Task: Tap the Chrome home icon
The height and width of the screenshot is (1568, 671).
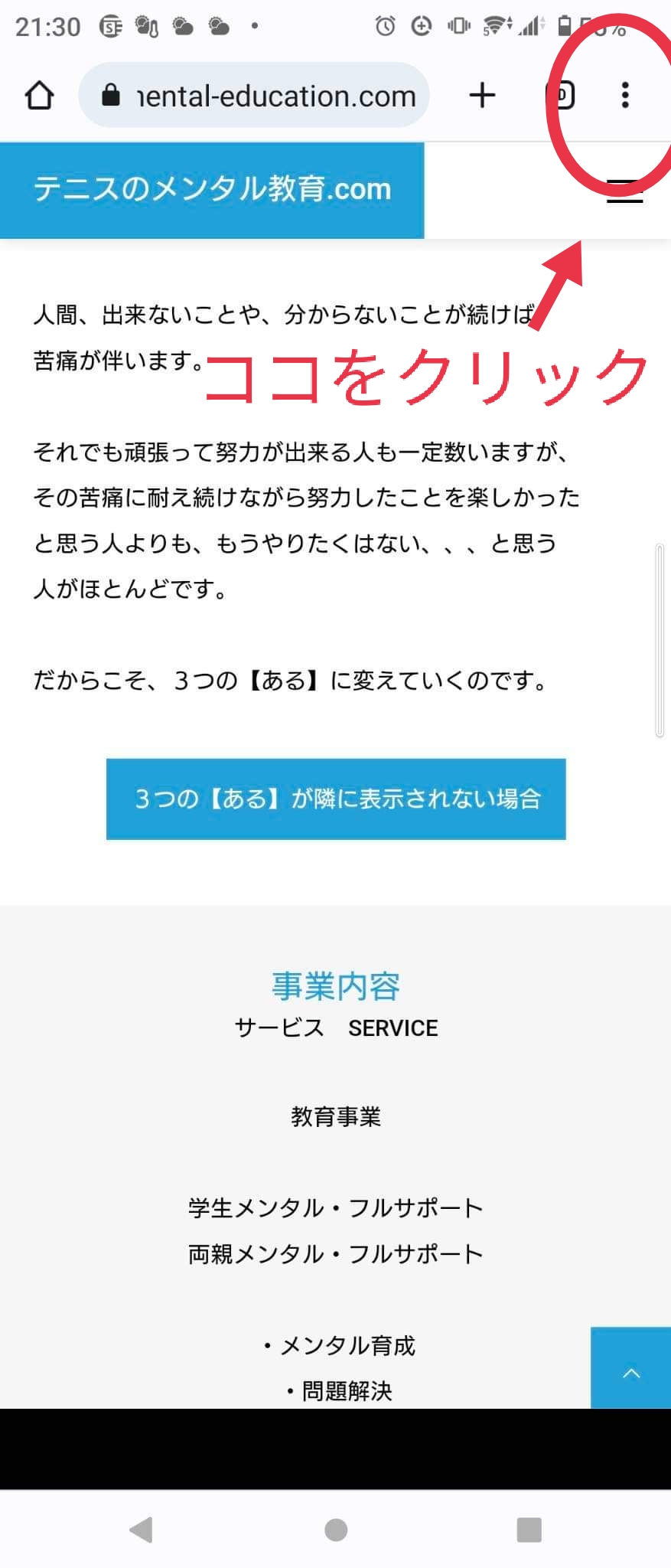Action: point(40,96)
